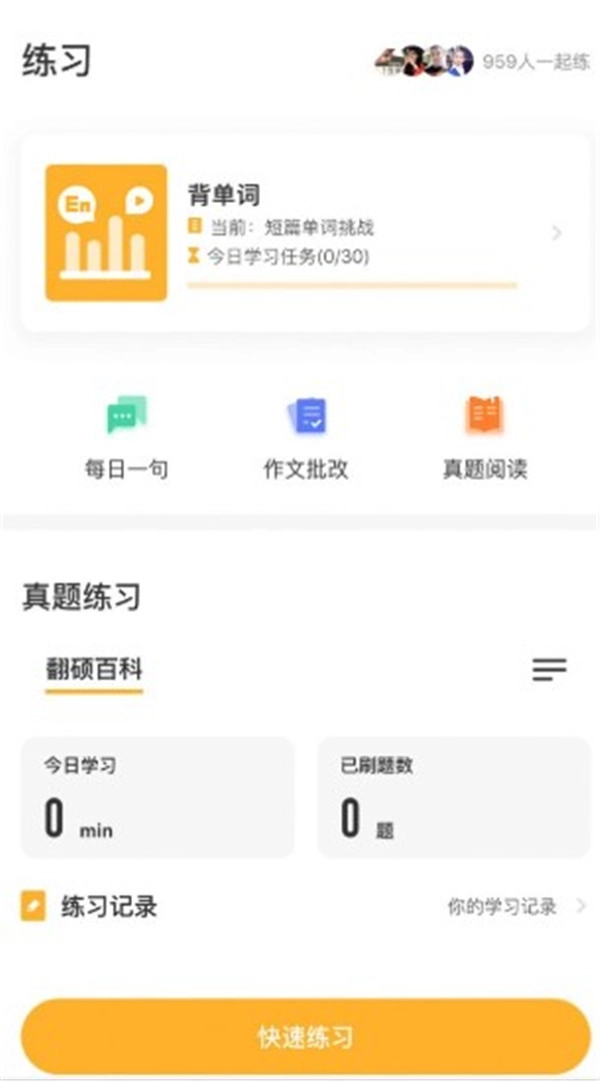
Task: View the 959人一起练 participants
Action: click(x=482, y=61)
